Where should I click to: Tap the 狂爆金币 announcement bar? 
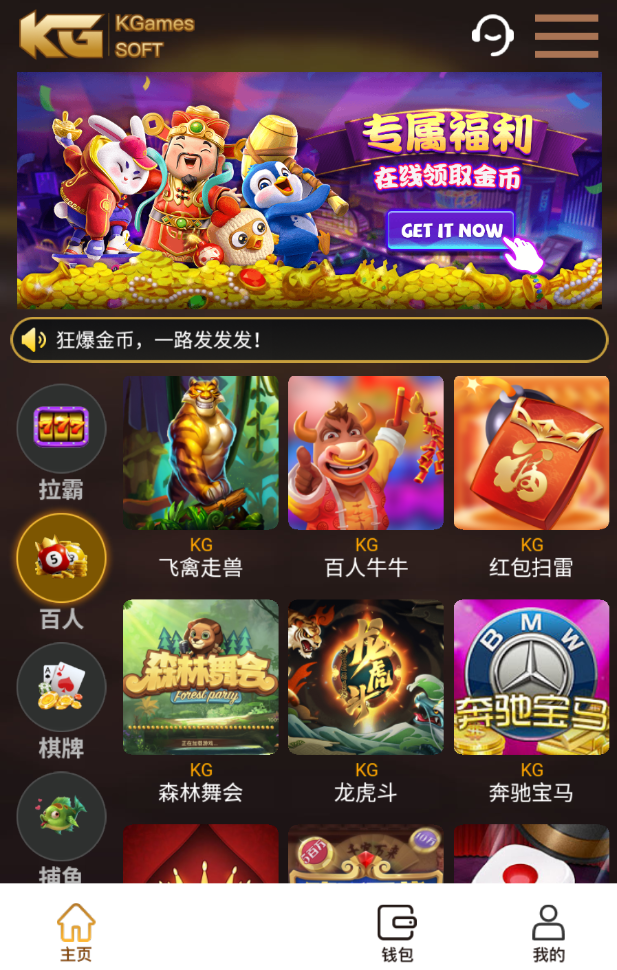[309, 340]
